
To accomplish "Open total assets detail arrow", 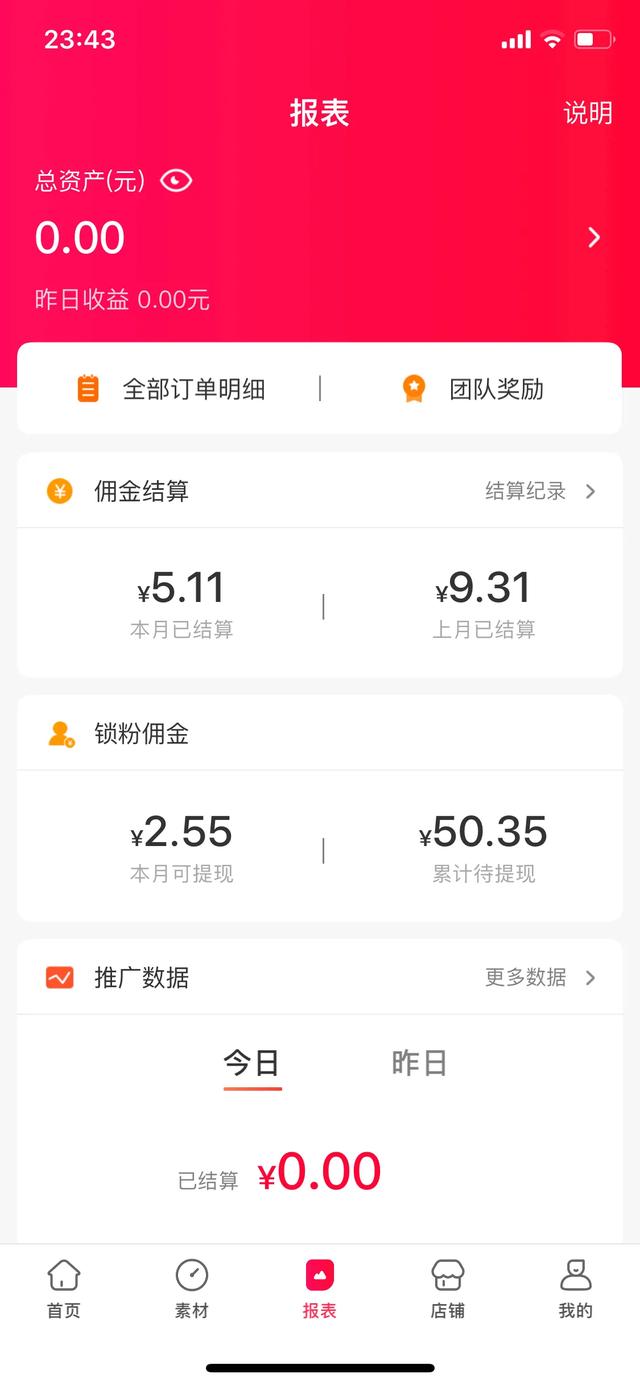I will pyautogui.click(x=594, y=237).
